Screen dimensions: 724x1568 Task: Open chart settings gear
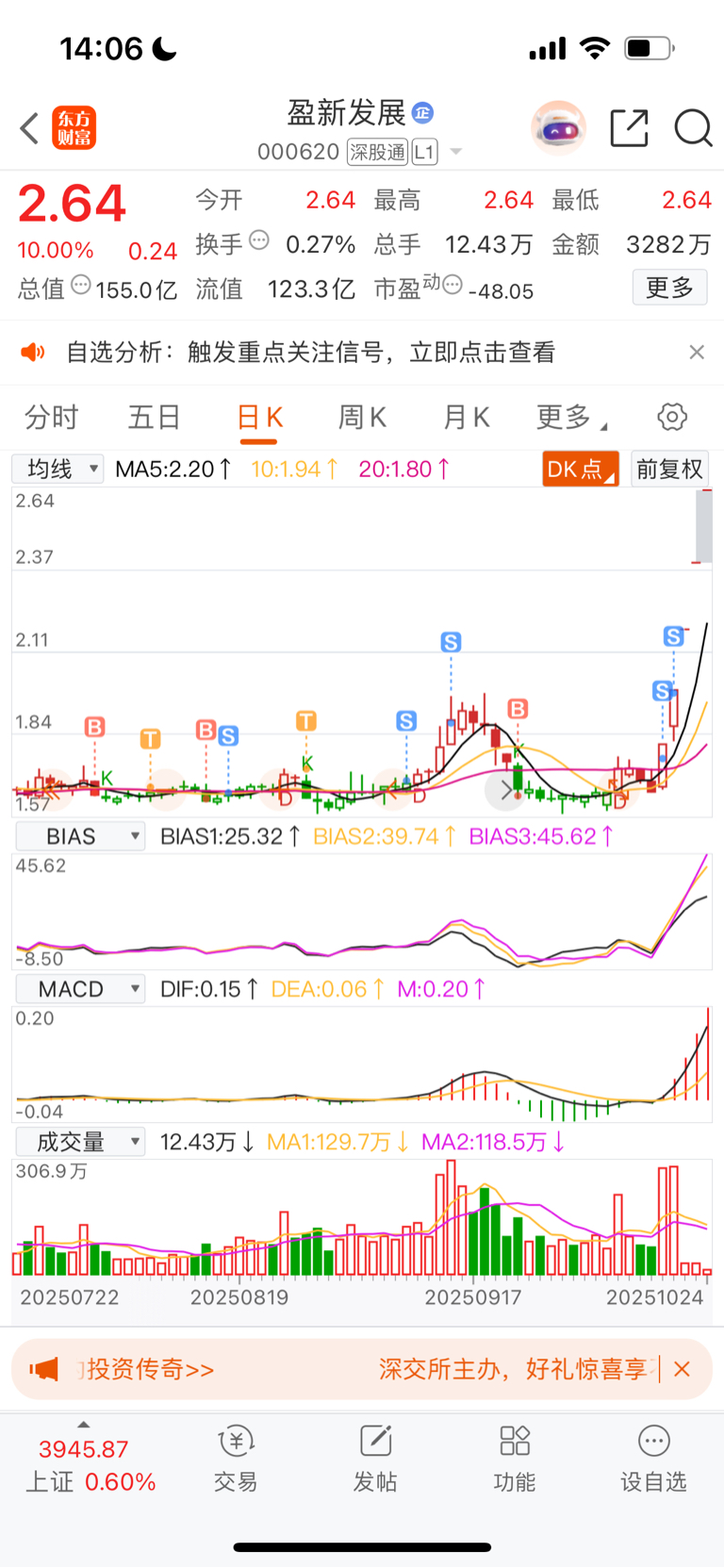[x=672, y=417]
